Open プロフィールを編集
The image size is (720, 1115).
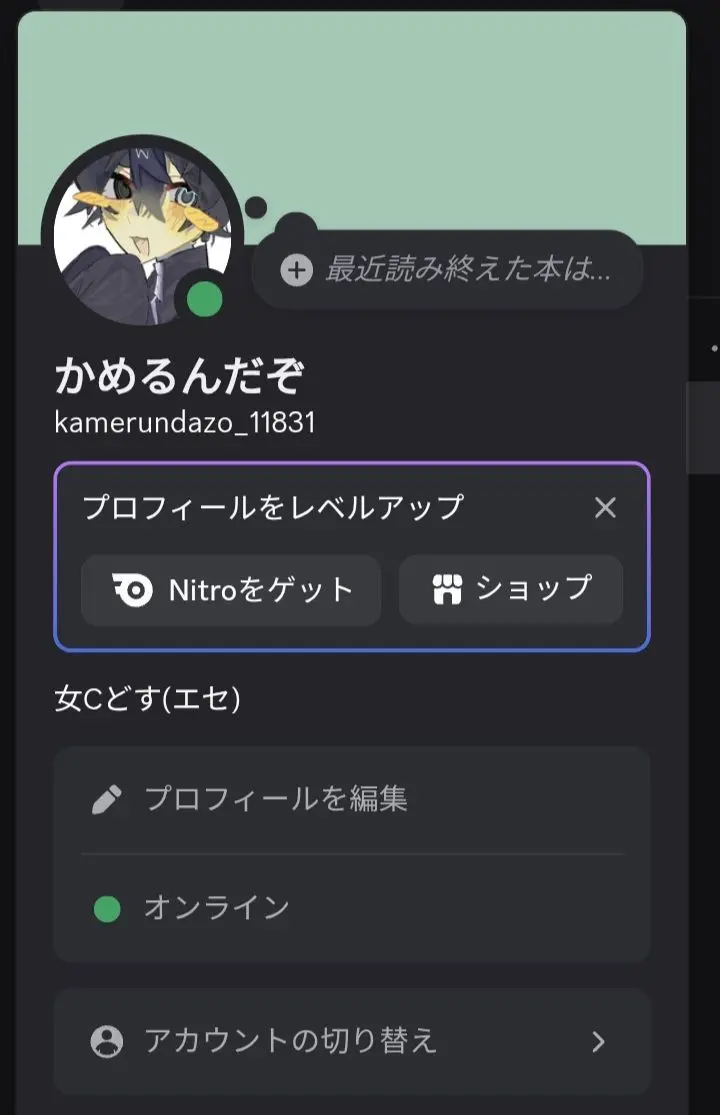pyautogui.click(x=352, y=799)
